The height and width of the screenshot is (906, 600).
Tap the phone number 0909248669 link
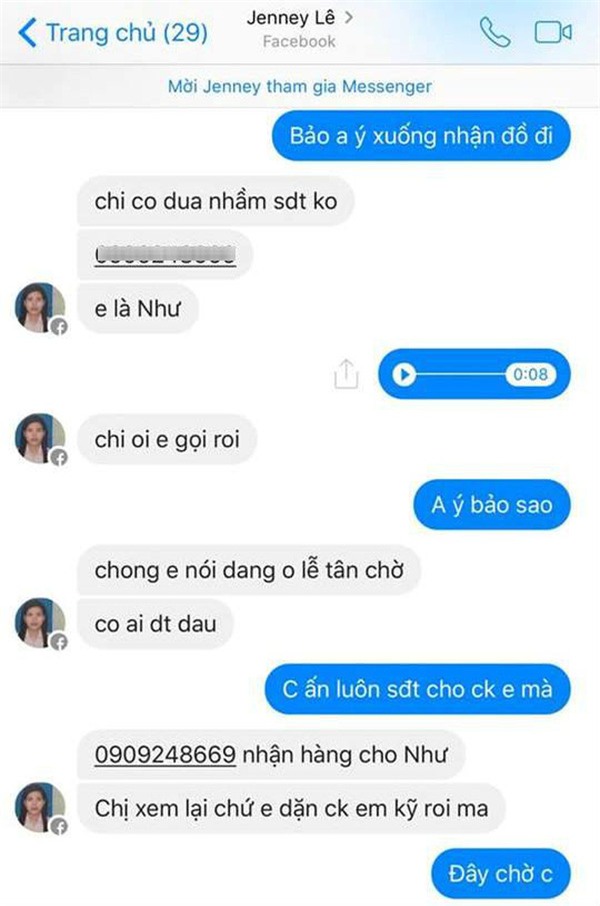165,755
